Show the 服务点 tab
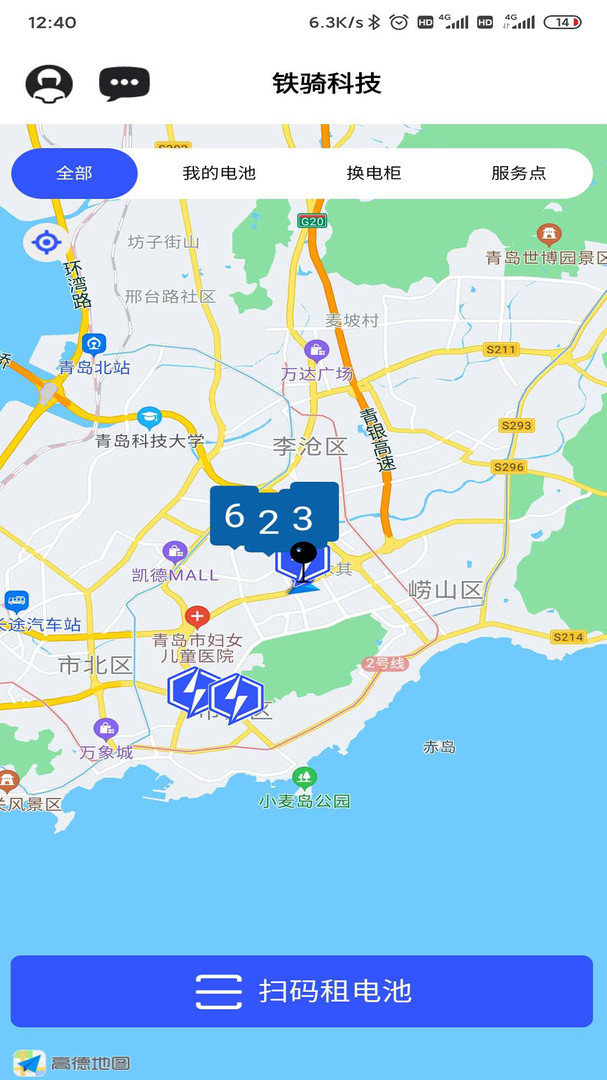This screenshot has width=607, height=1080. [x=518, y=173]
